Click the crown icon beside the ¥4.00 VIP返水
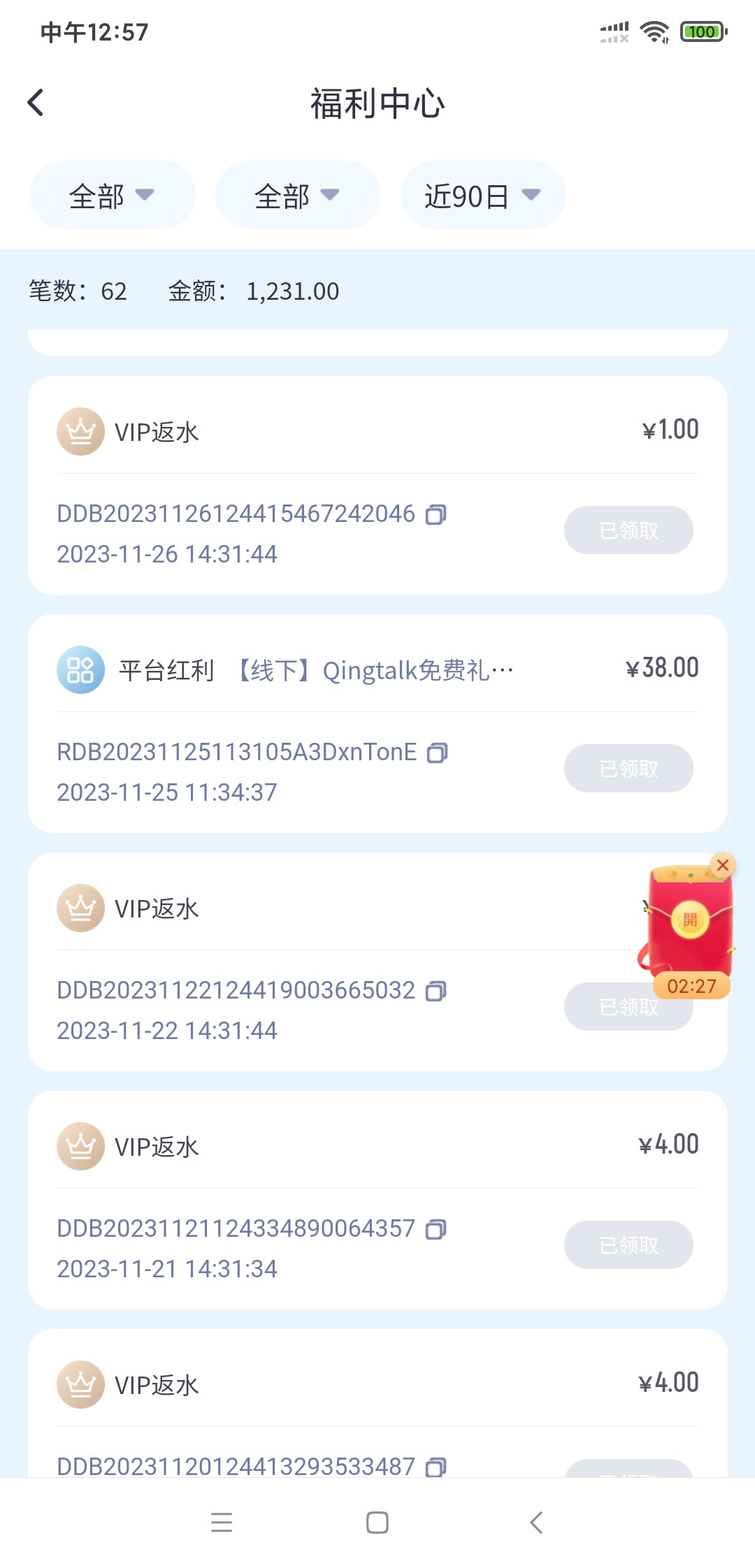 point(80,1146)
